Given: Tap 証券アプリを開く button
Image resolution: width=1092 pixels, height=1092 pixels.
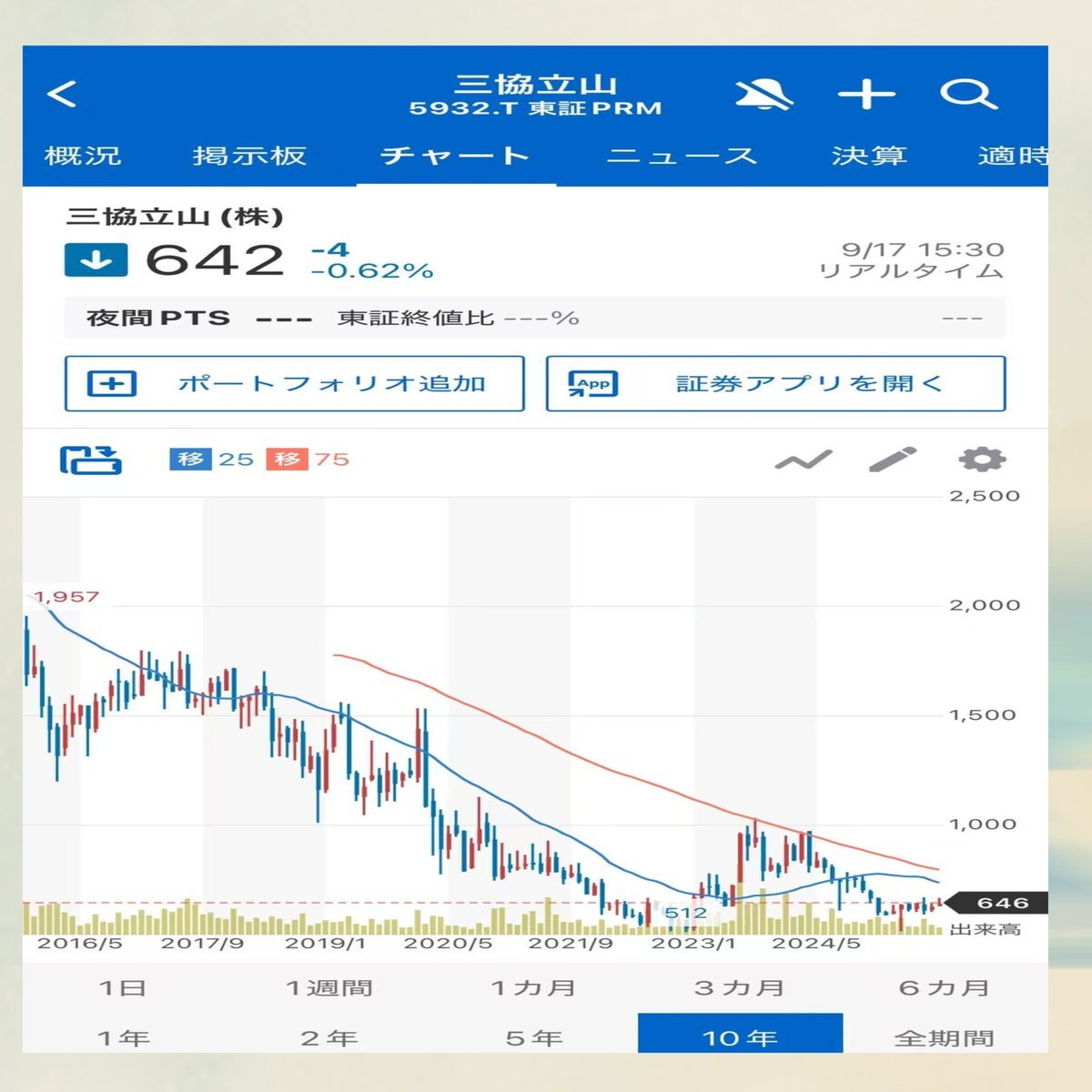Looking at the screenshot, I should click(x=775, y=384).
